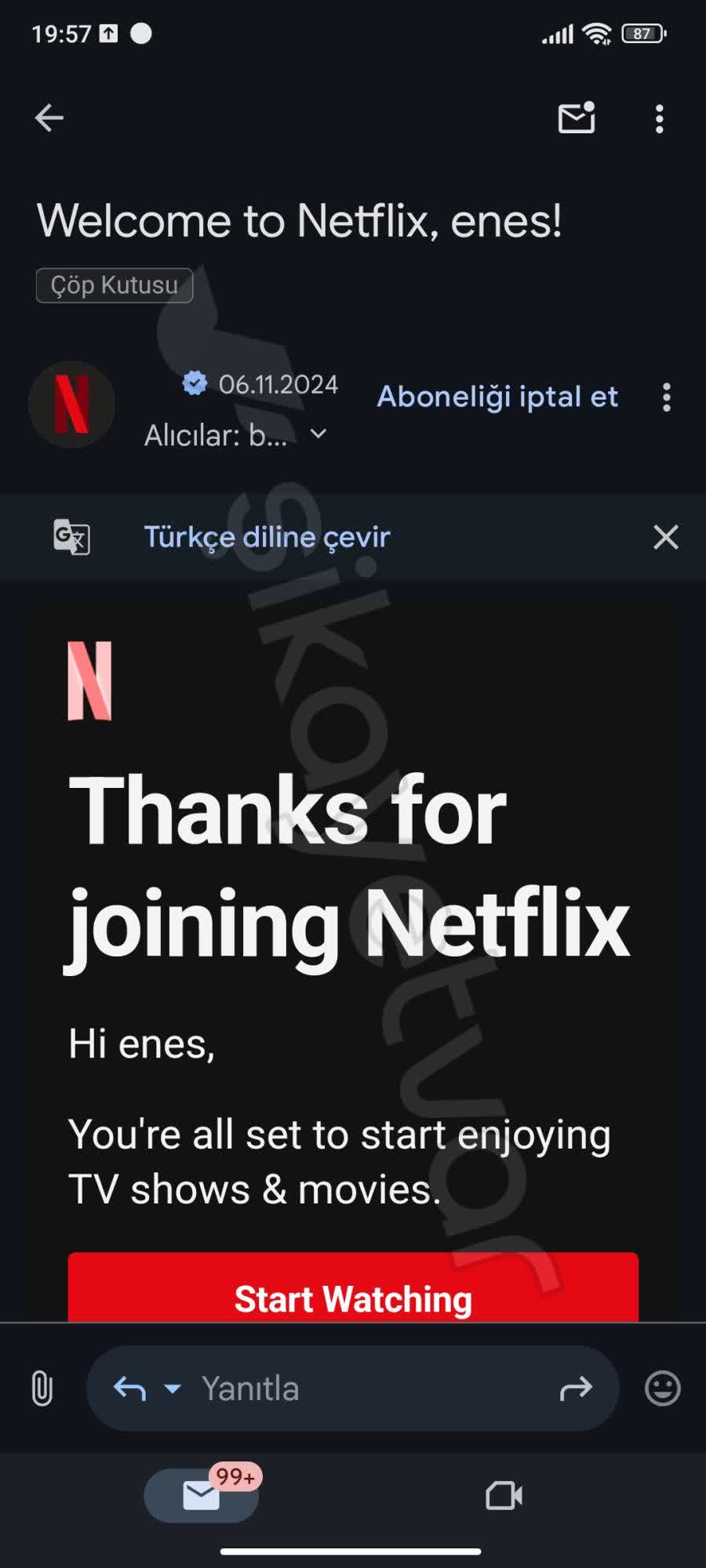Forward this email with the arrow icon

point(575,1388)
